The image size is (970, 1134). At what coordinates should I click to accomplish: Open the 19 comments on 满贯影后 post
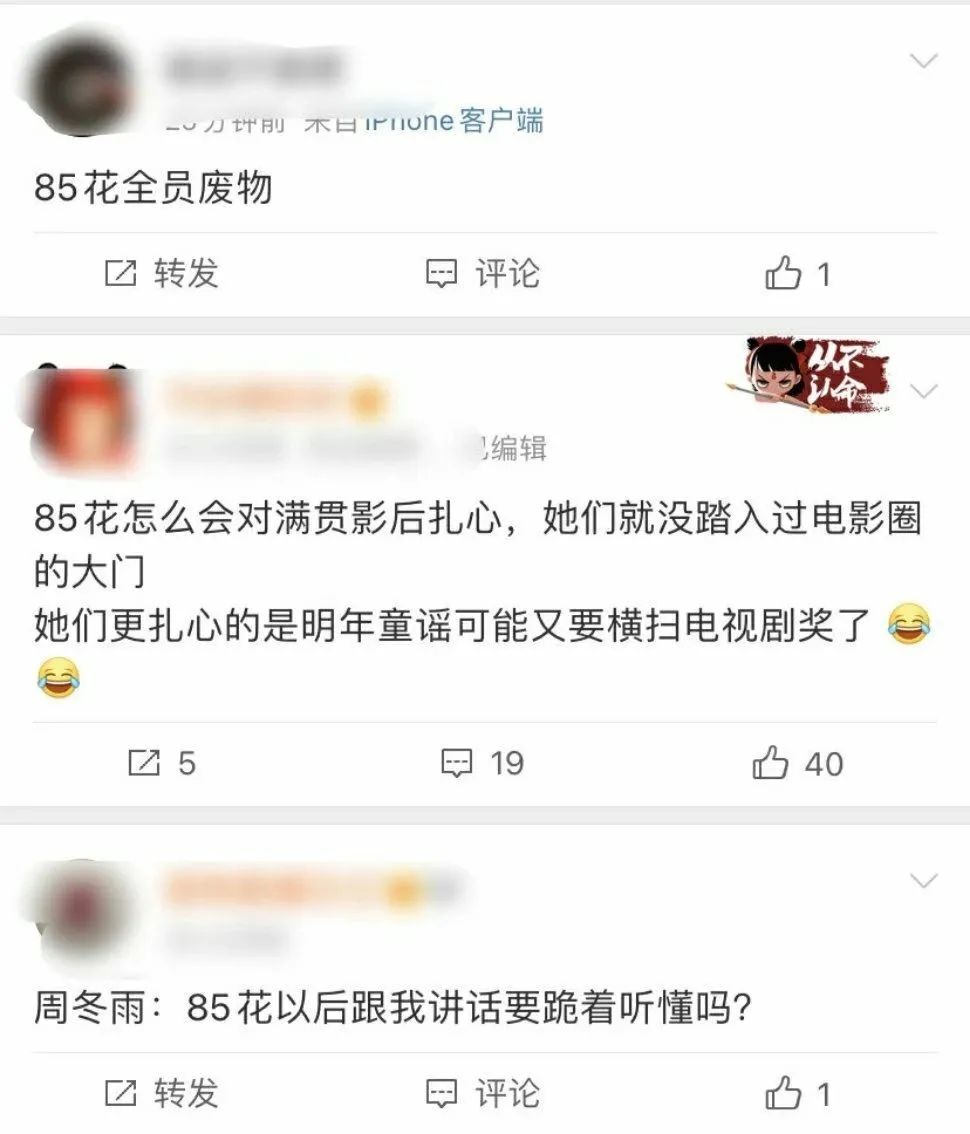coord(483,764)
